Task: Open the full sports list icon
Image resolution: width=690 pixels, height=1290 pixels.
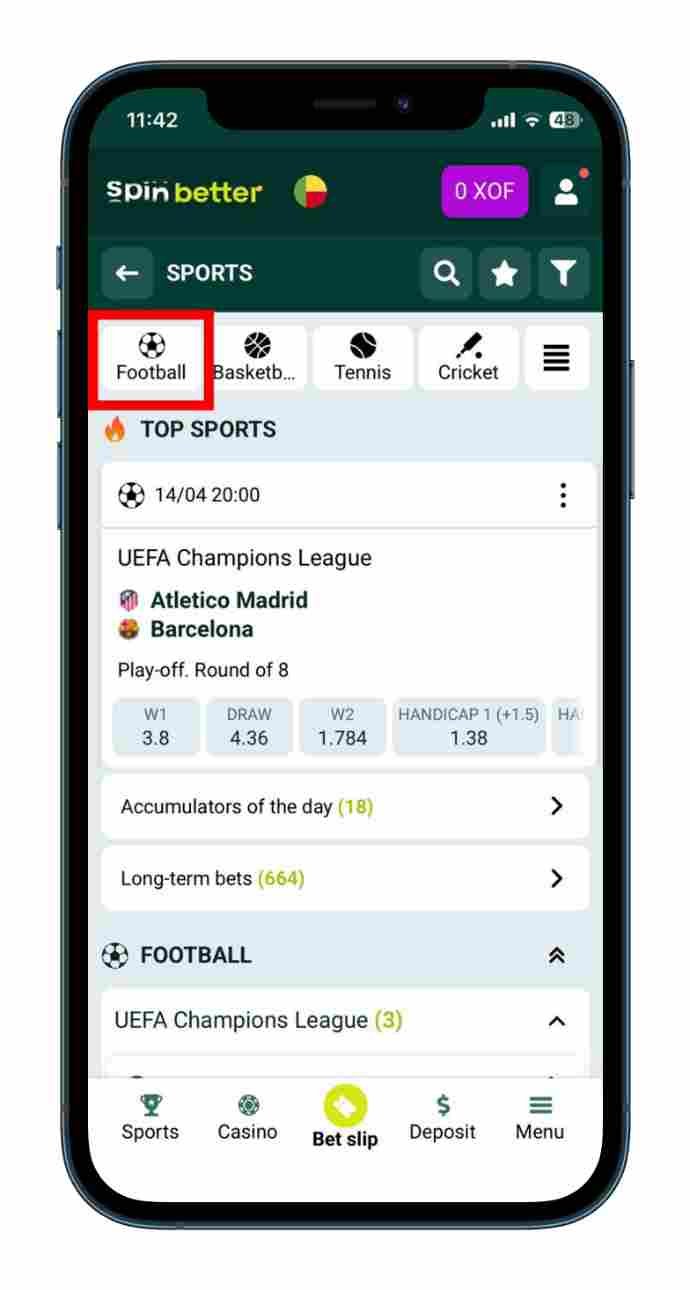Action: [557, 358]
